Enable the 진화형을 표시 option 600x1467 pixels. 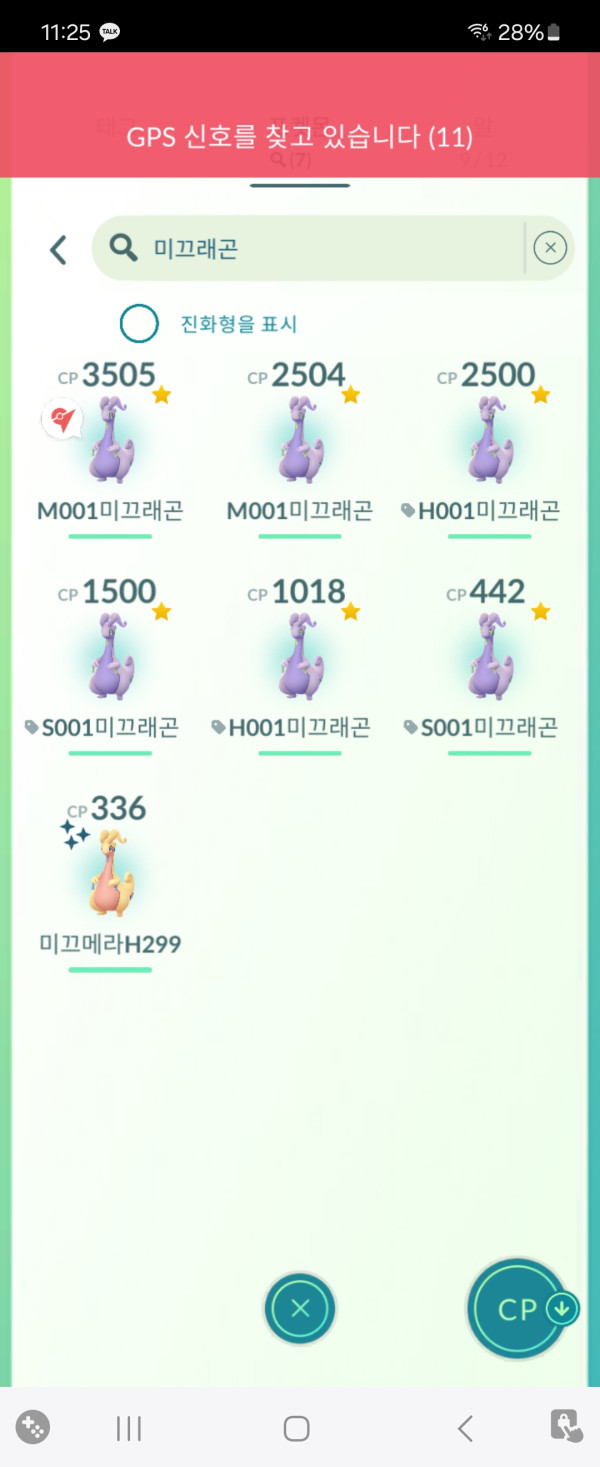click(x=139, y=324)
